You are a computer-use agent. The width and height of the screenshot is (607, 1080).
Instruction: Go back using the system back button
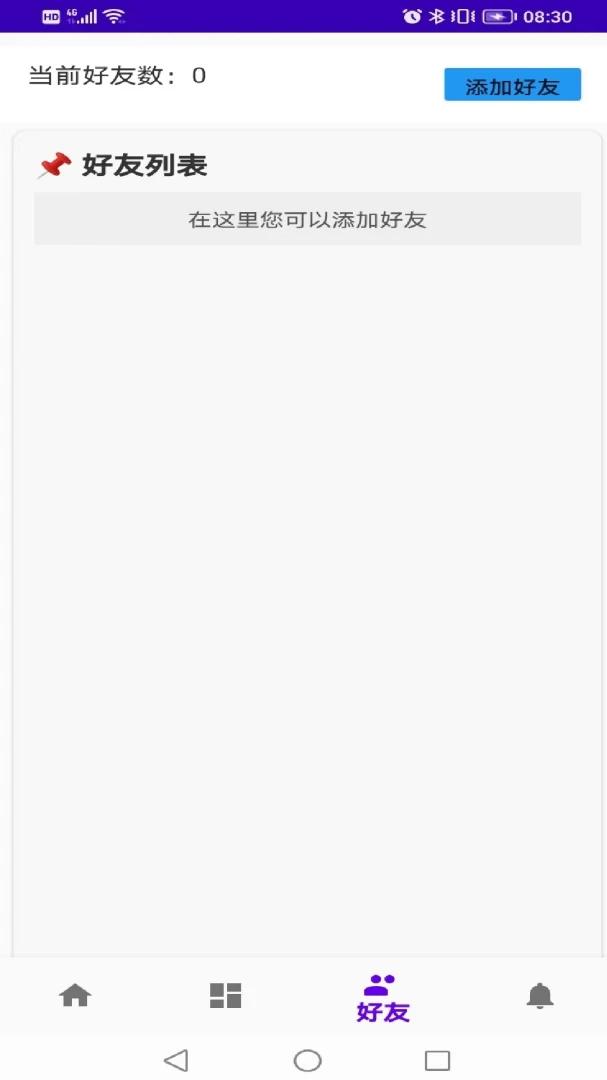coord(176,1060)
